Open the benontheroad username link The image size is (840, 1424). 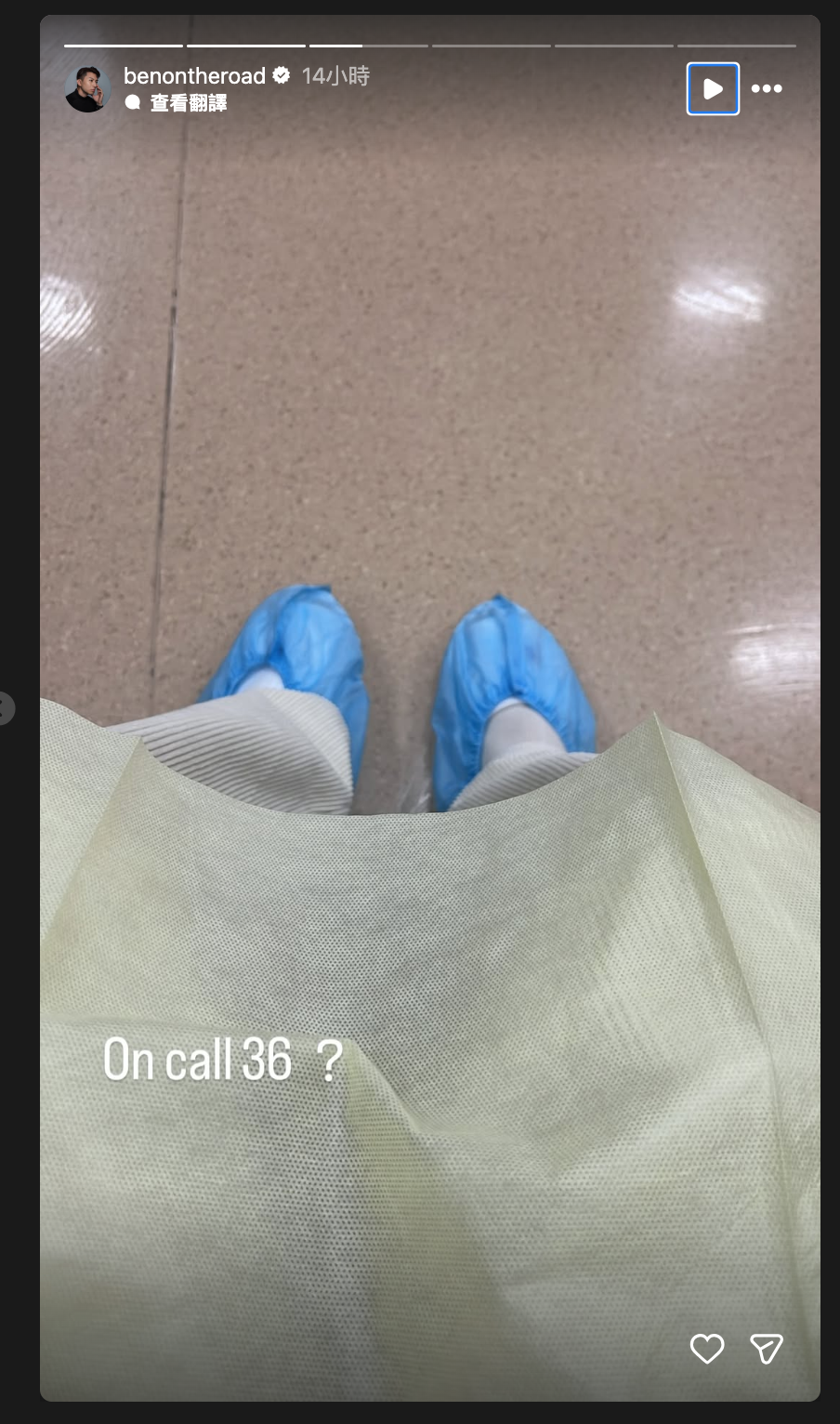(194, 76)
